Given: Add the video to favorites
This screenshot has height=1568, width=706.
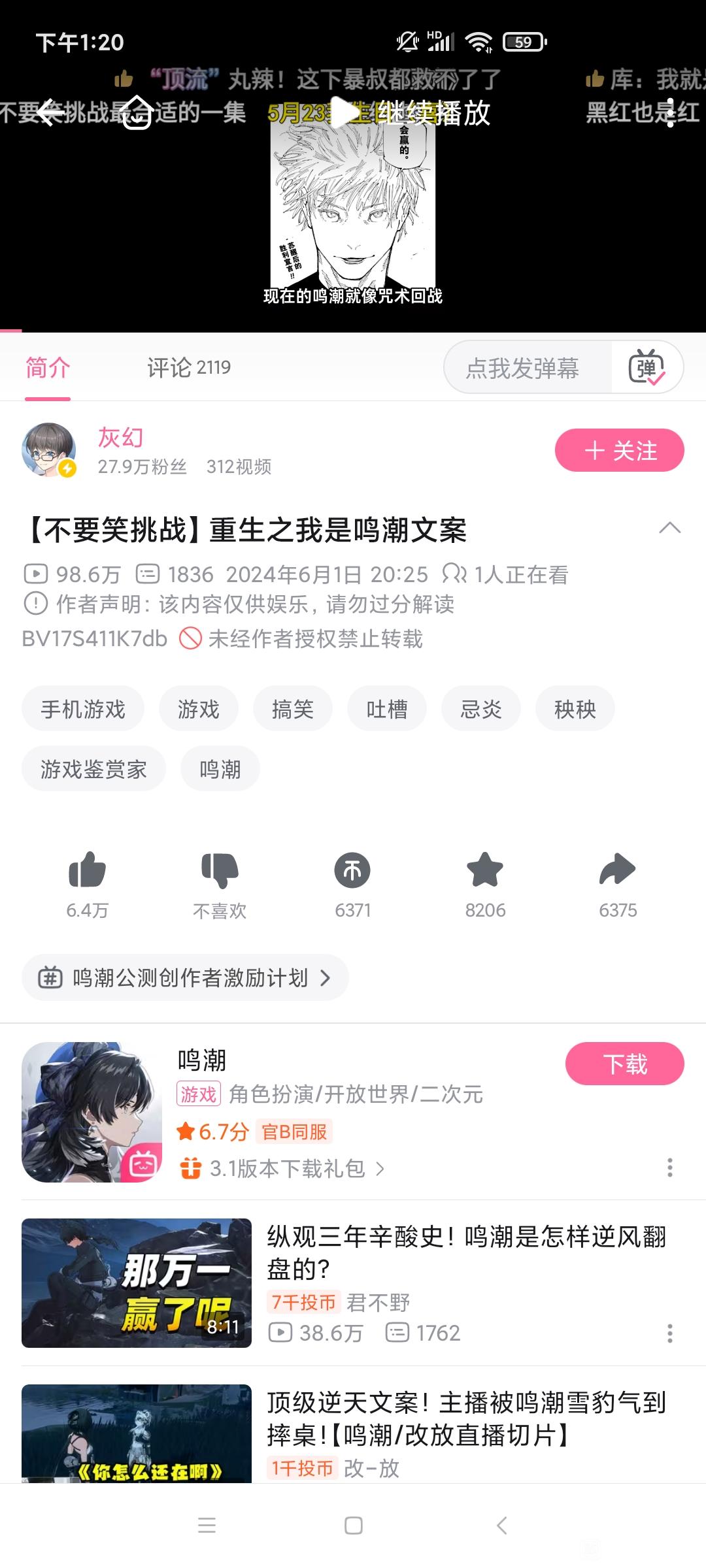Looking at the screenshot, I should pyautogui.click(x=485, y=871).
